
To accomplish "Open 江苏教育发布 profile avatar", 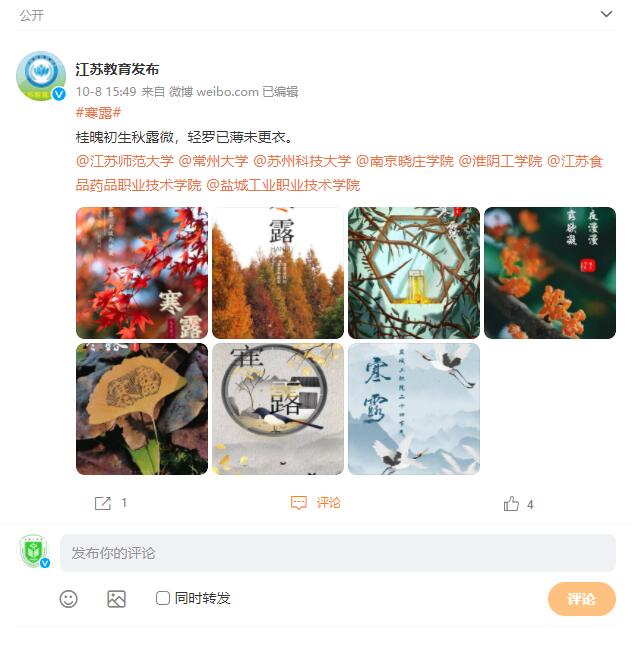I will click(x=41, y=76).
